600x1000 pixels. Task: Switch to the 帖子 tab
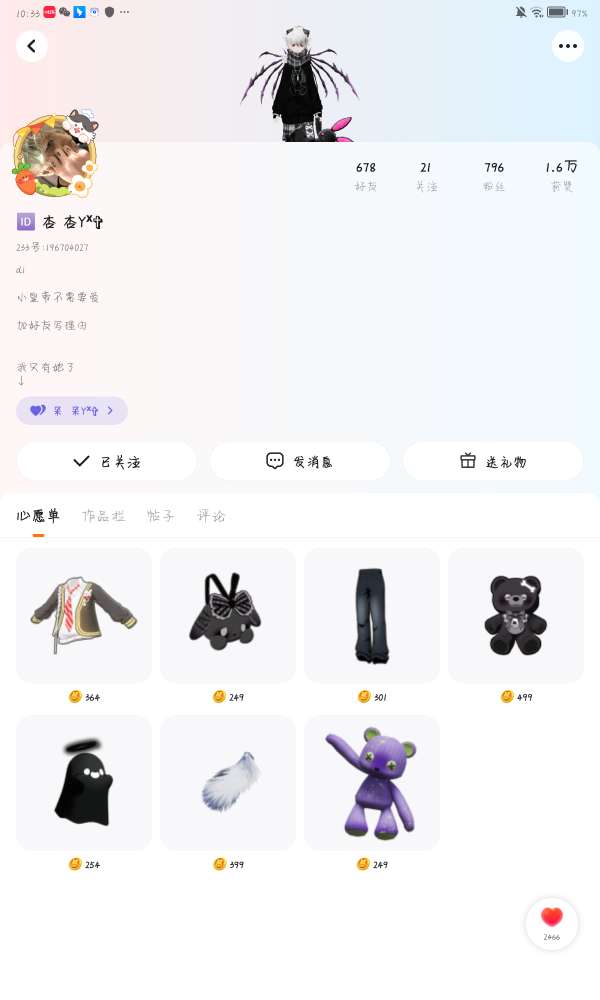click(x=161, y=516)
